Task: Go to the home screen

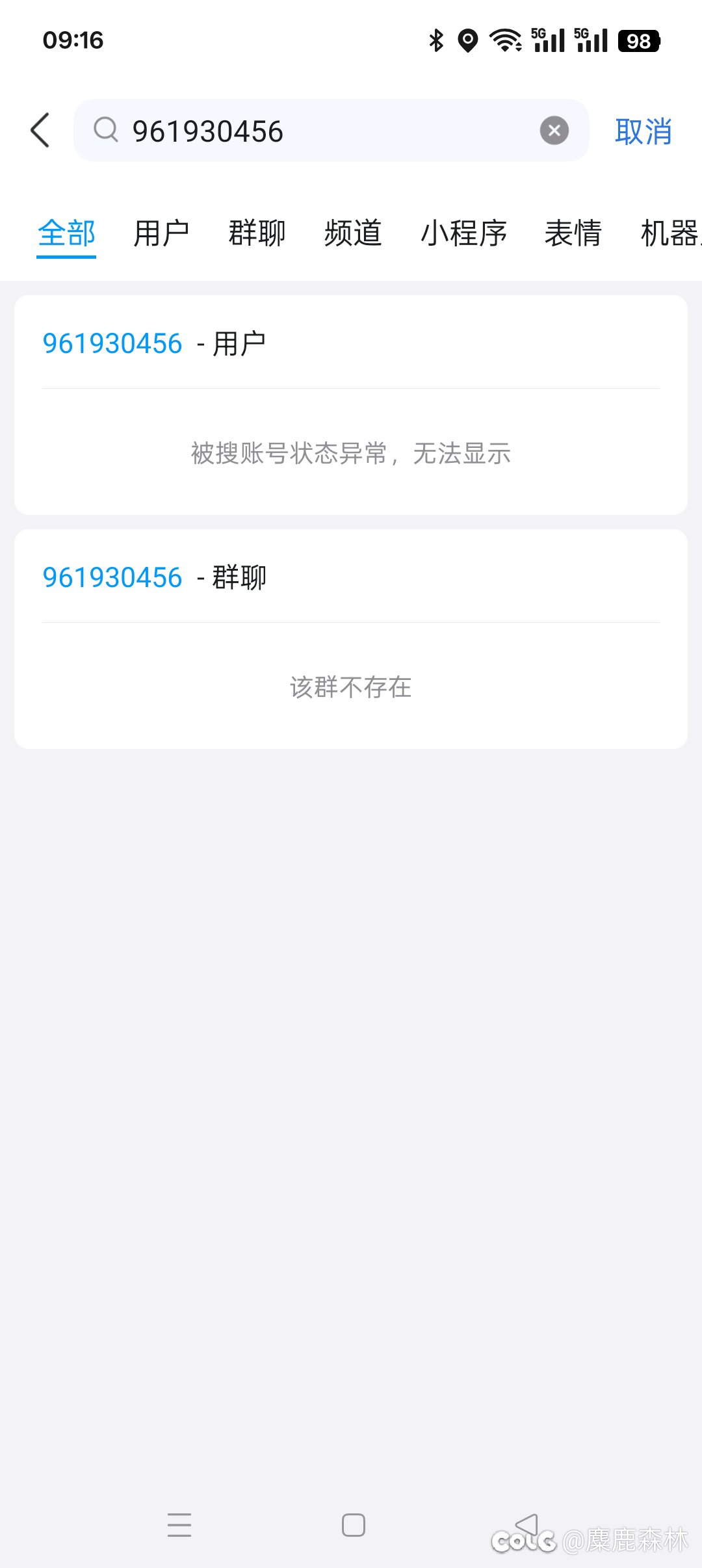Action: click(353, 1524)
